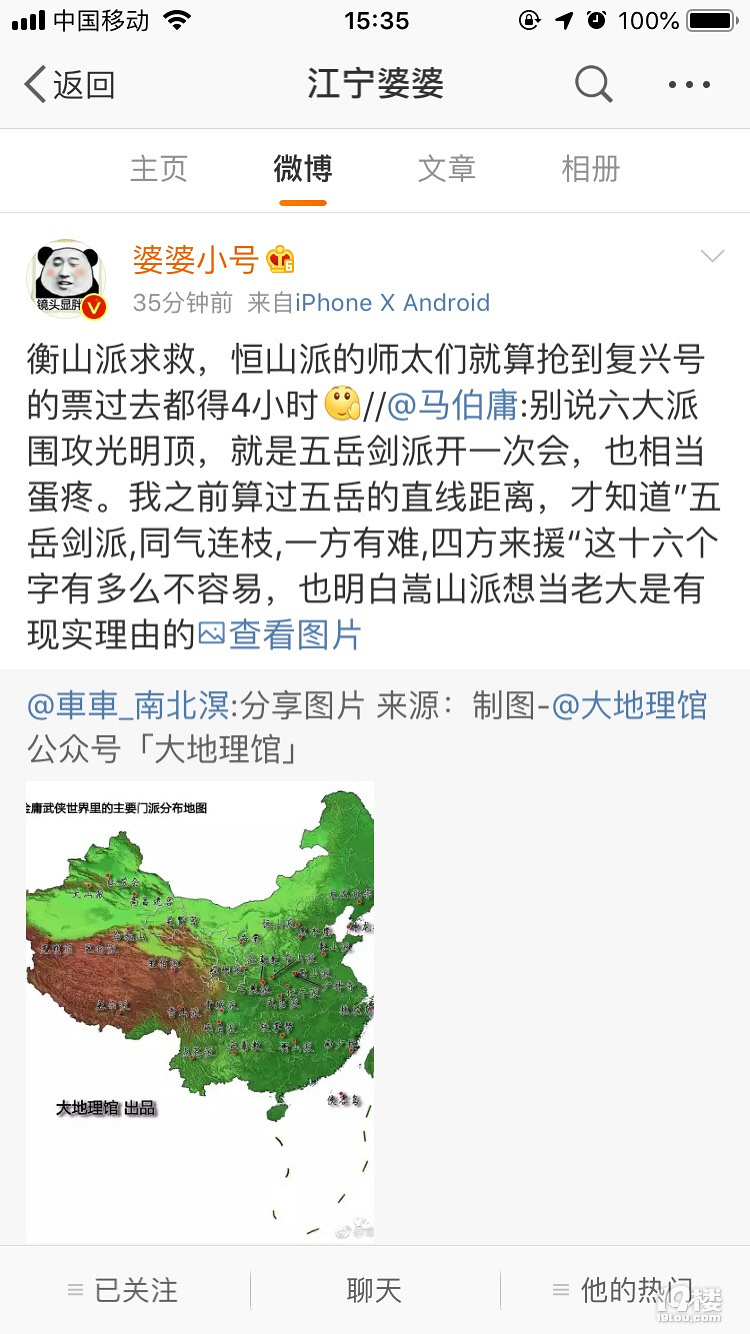Switch to the 文章 tab
750x1334 pixels.
click(x=446, y=169)
